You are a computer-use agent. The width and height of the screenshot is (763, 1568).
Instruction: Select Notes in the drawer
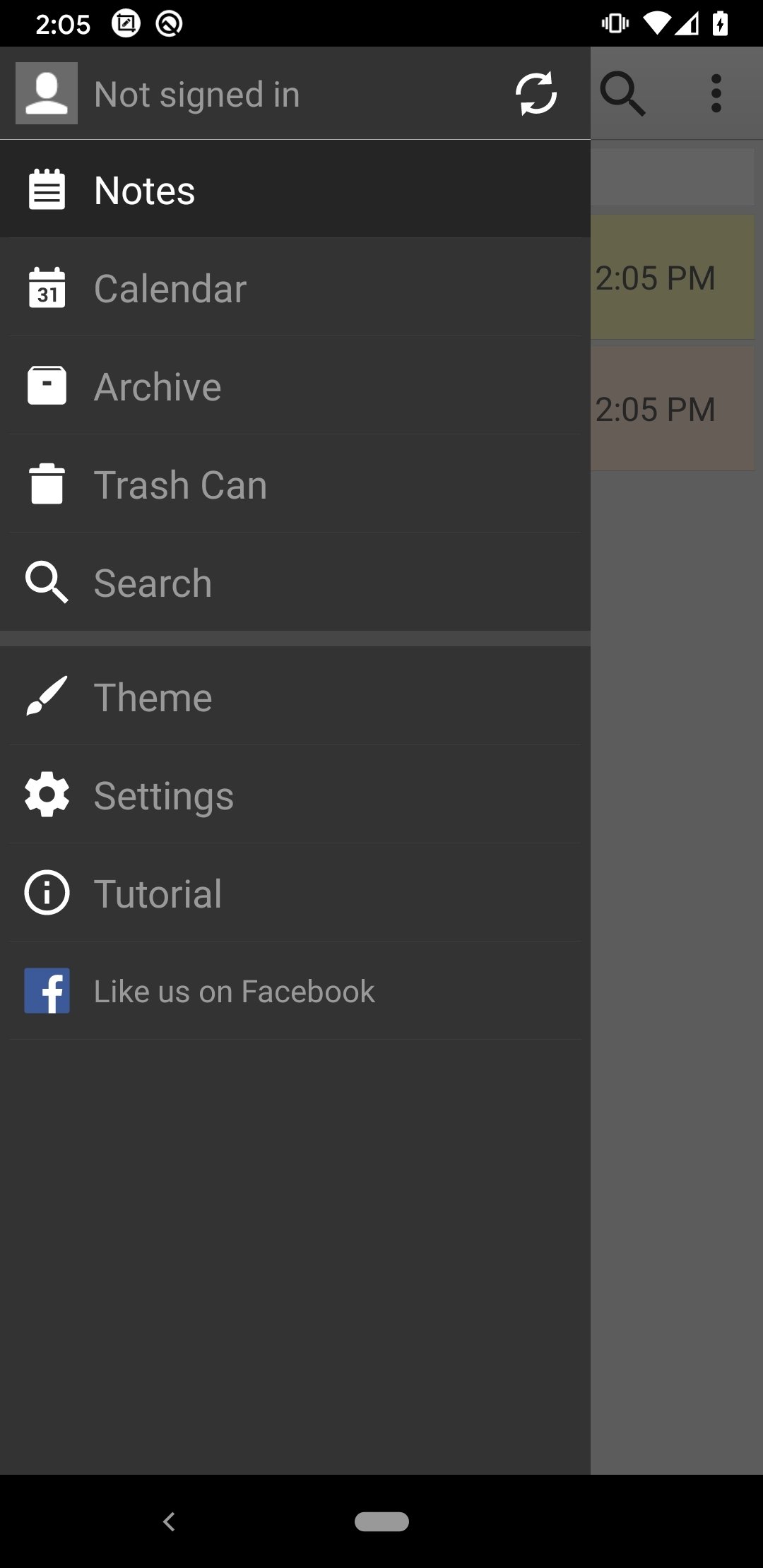click(295, 190)
